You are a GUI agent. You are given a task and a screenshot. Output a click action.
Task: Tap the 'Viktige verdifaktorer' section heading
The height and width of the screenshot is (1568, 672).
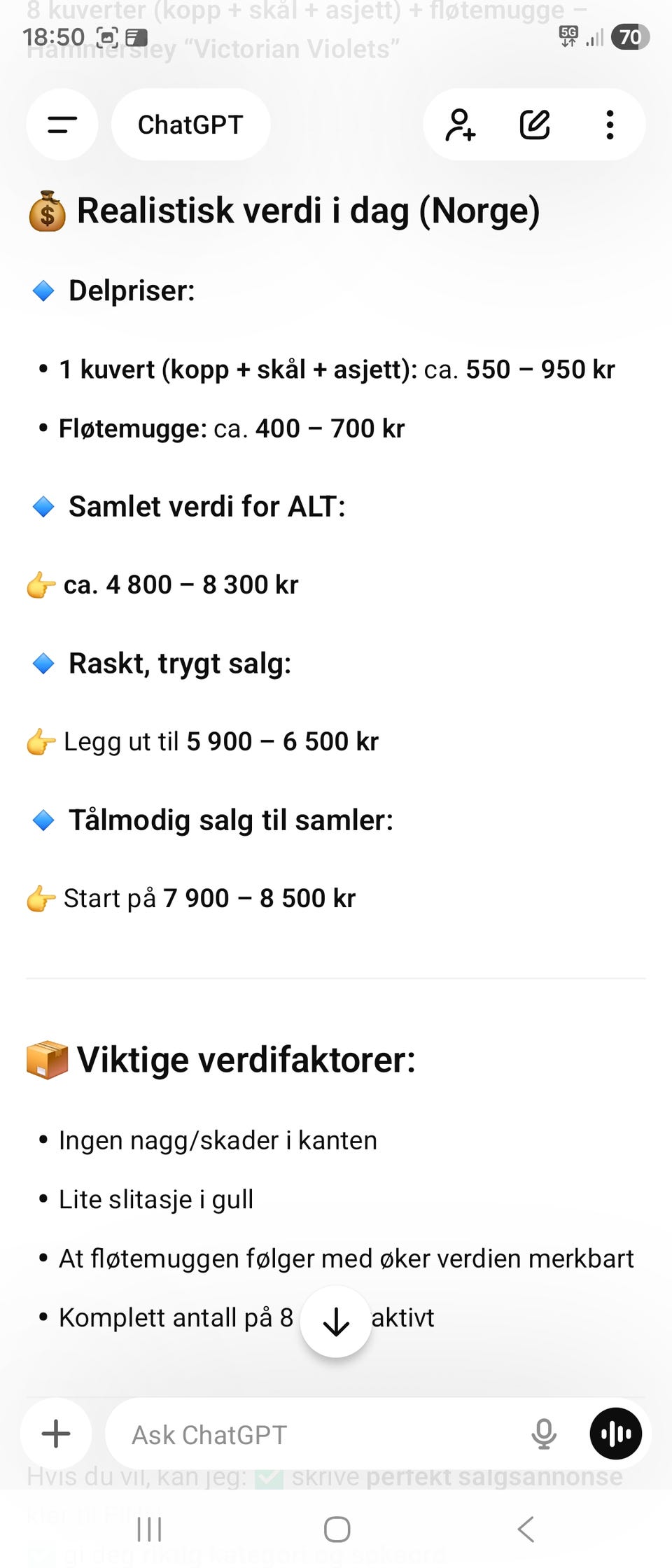pos(231,1059)
